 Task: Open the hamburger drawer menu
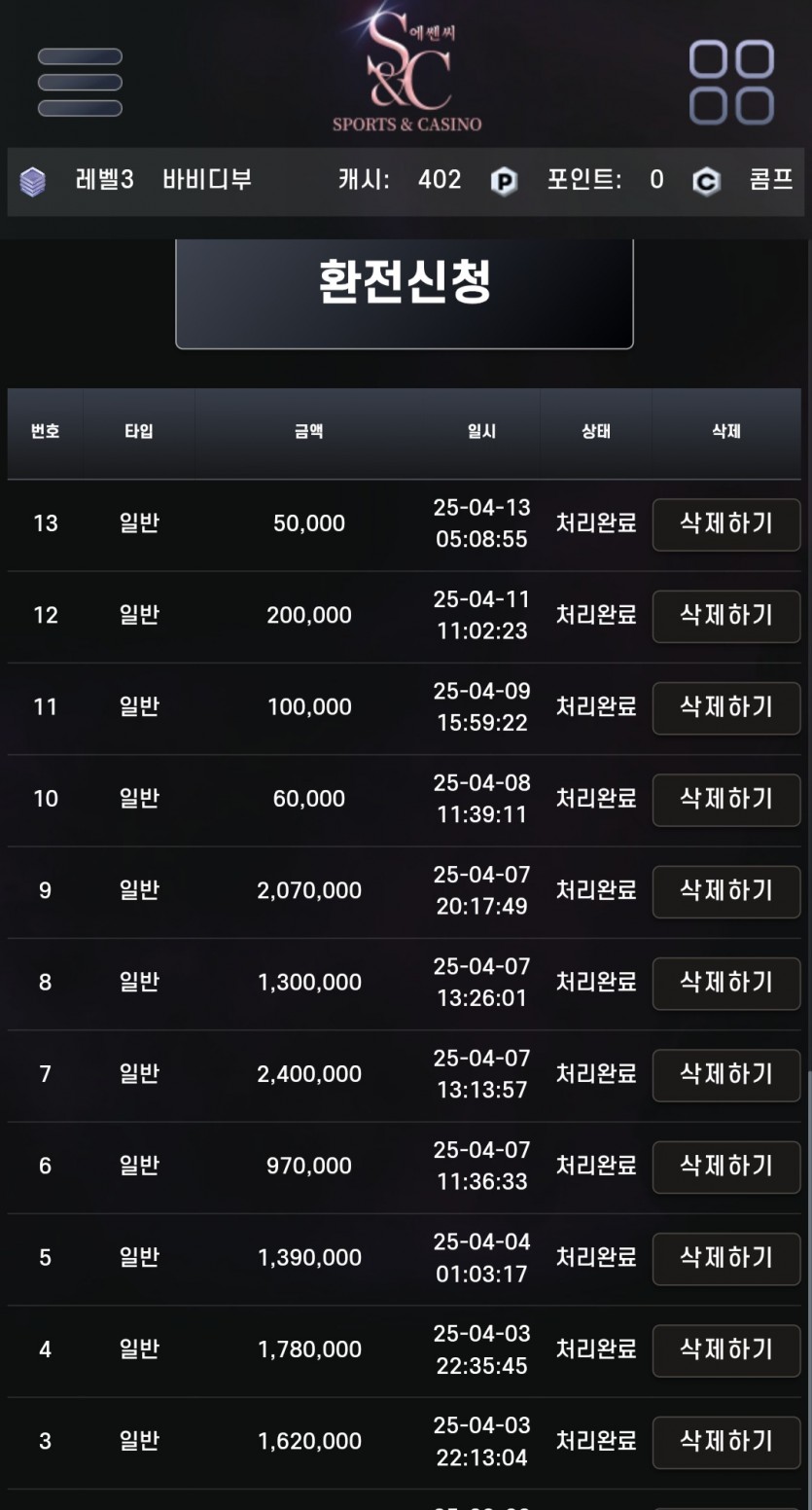(80, 83)
